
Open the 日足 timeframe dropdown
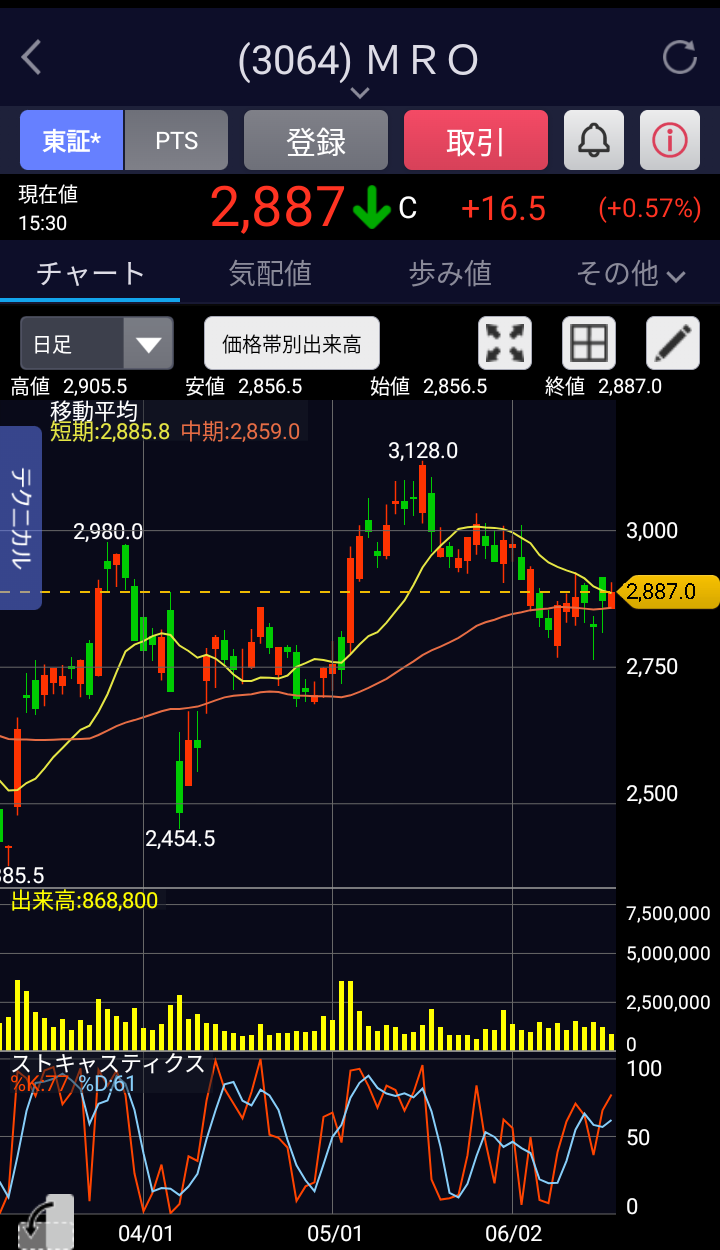(x=97, y=344)
